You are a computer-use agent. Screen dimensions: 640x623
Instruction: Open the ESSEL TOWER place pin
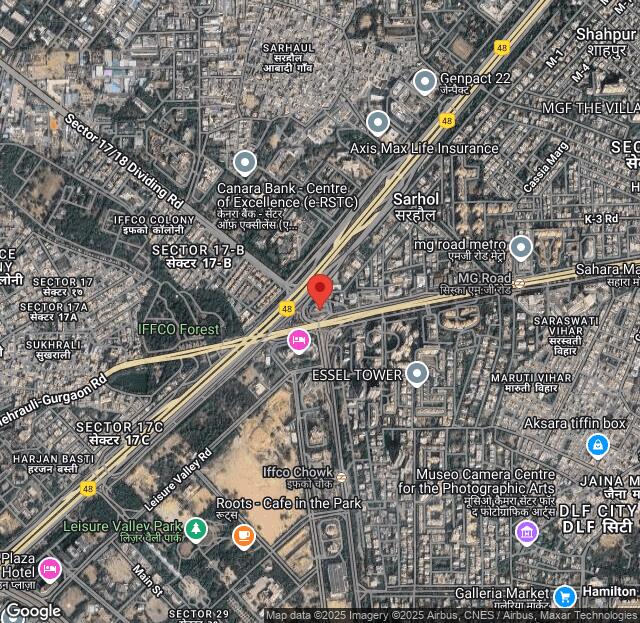coord(417,374)
